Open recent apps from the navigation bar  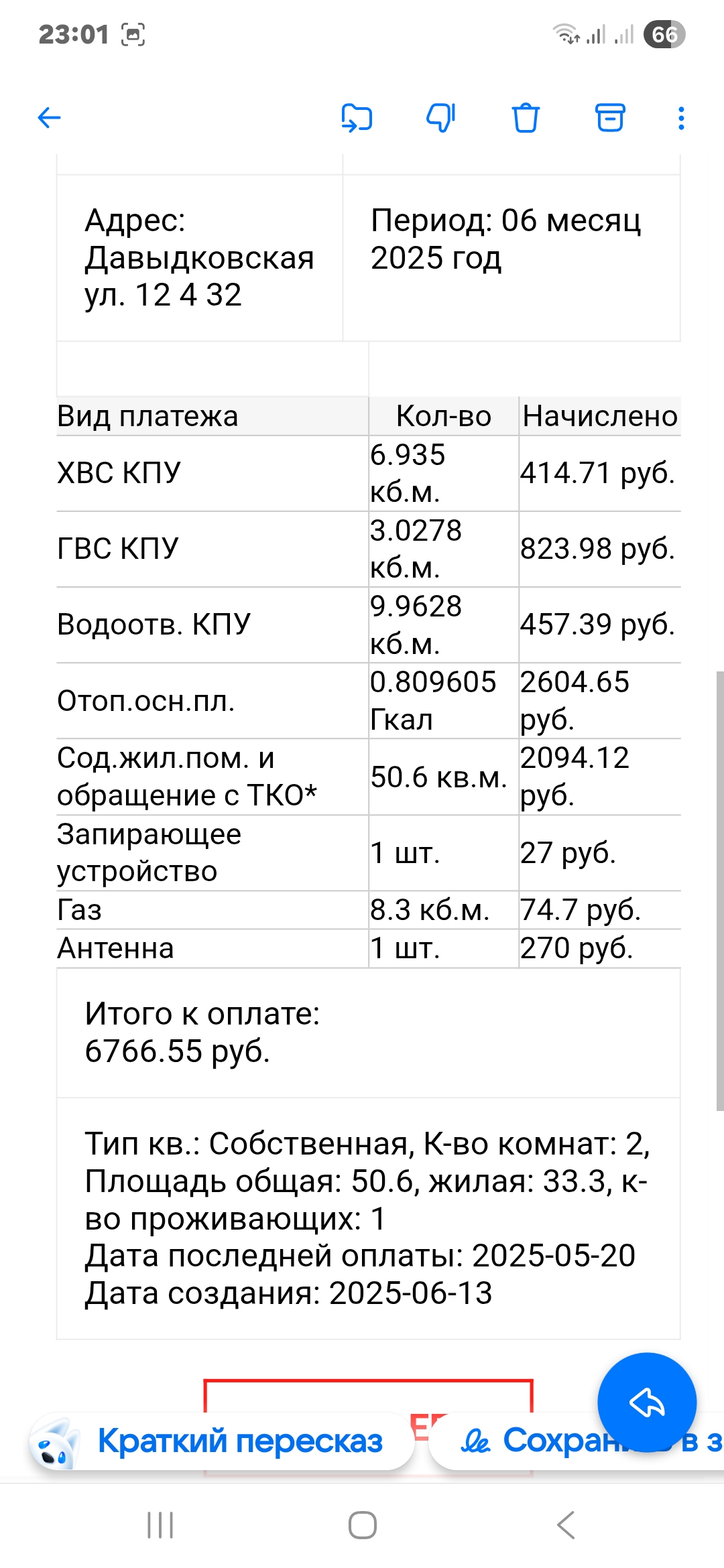(x=160, y=1525)
